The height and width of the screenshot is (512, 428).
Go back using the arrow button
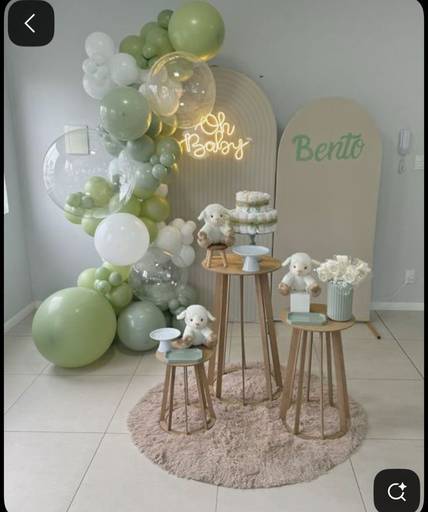(x=31, y=23)
